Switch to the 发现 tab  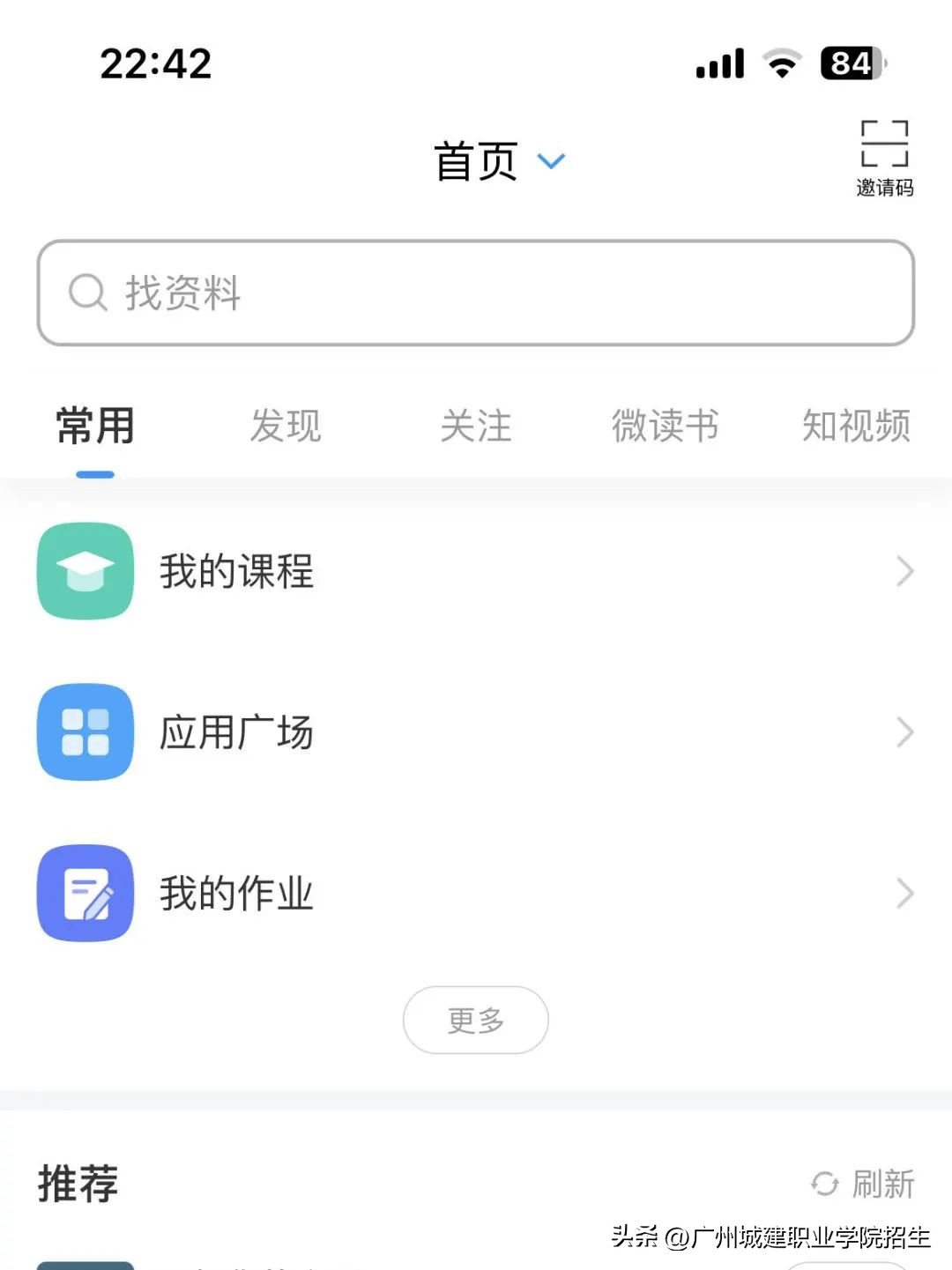285,426
